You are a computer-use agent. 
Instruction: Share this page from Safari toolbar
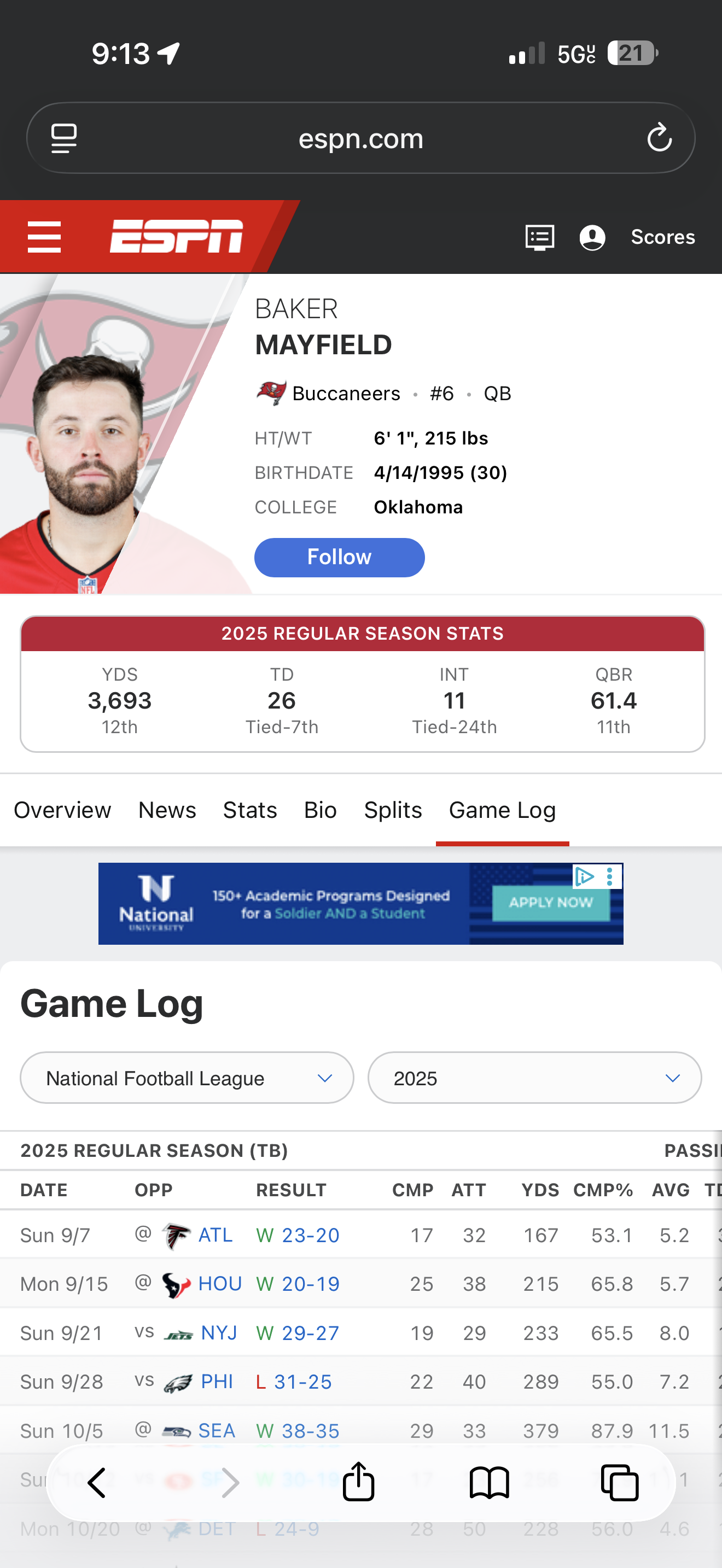pyautogui.click(x=358, y=1482)
